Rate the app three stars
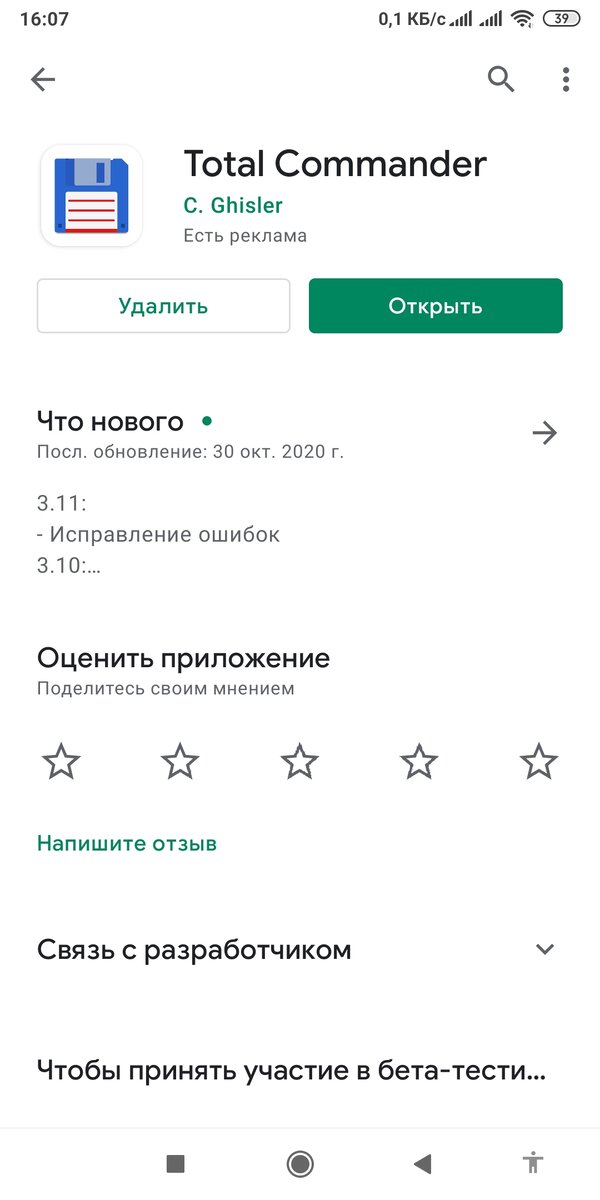 coord(300,762)
